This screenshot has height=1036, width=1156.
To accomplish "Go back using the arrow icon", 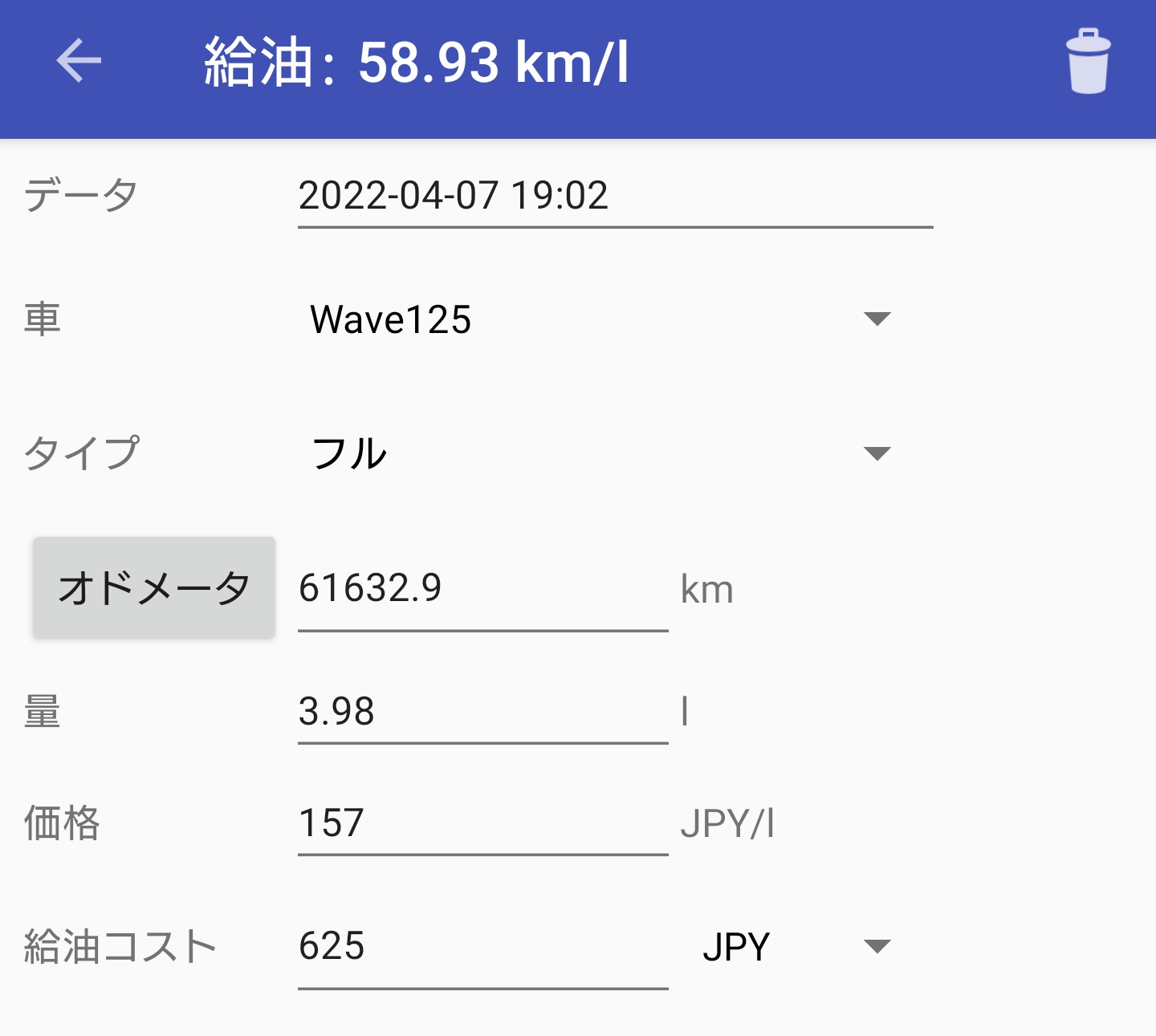I will point(79,61).
